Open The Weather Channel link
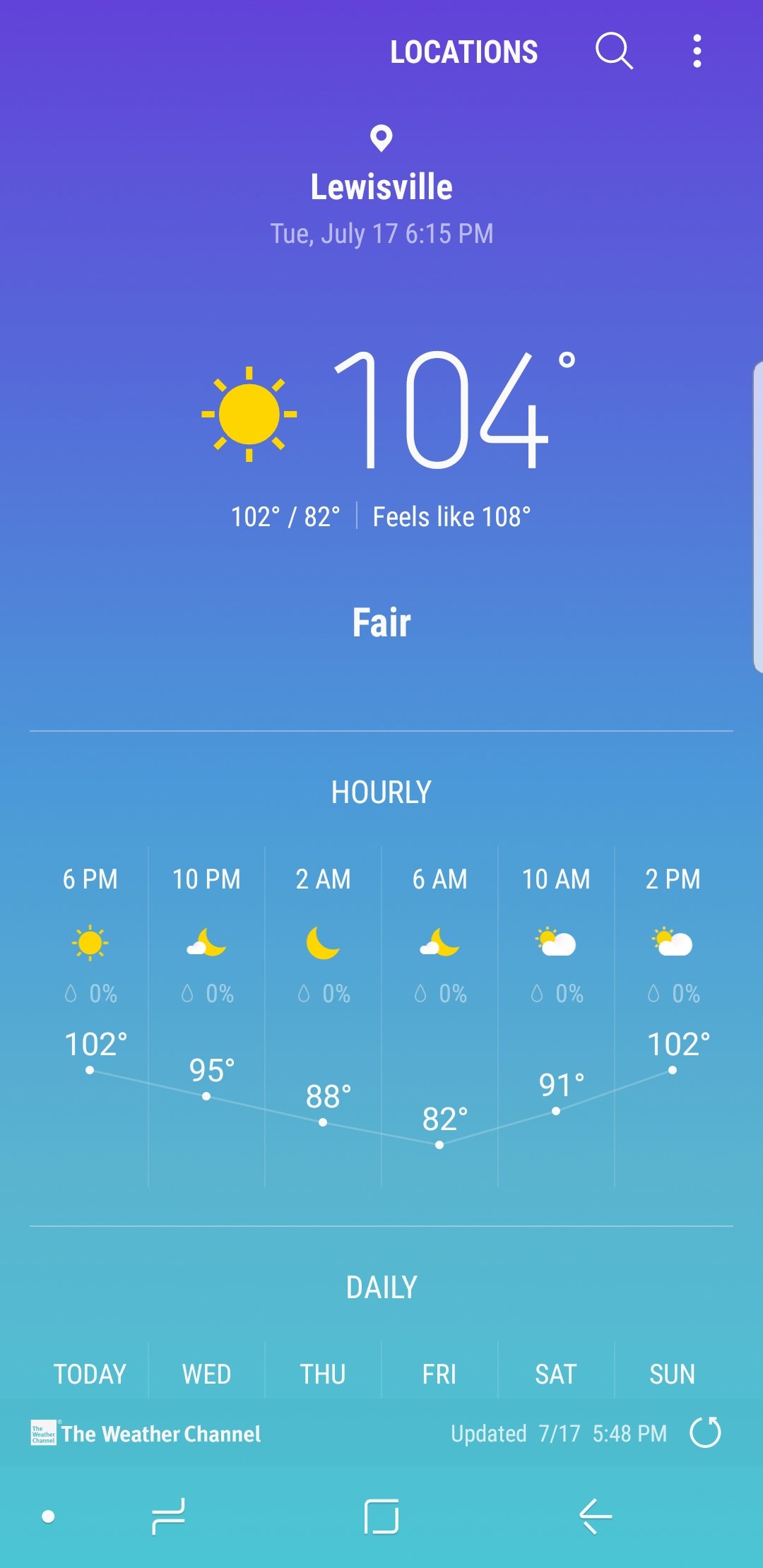Viewport: 763px width, 1568px height. click(146, 1433)
